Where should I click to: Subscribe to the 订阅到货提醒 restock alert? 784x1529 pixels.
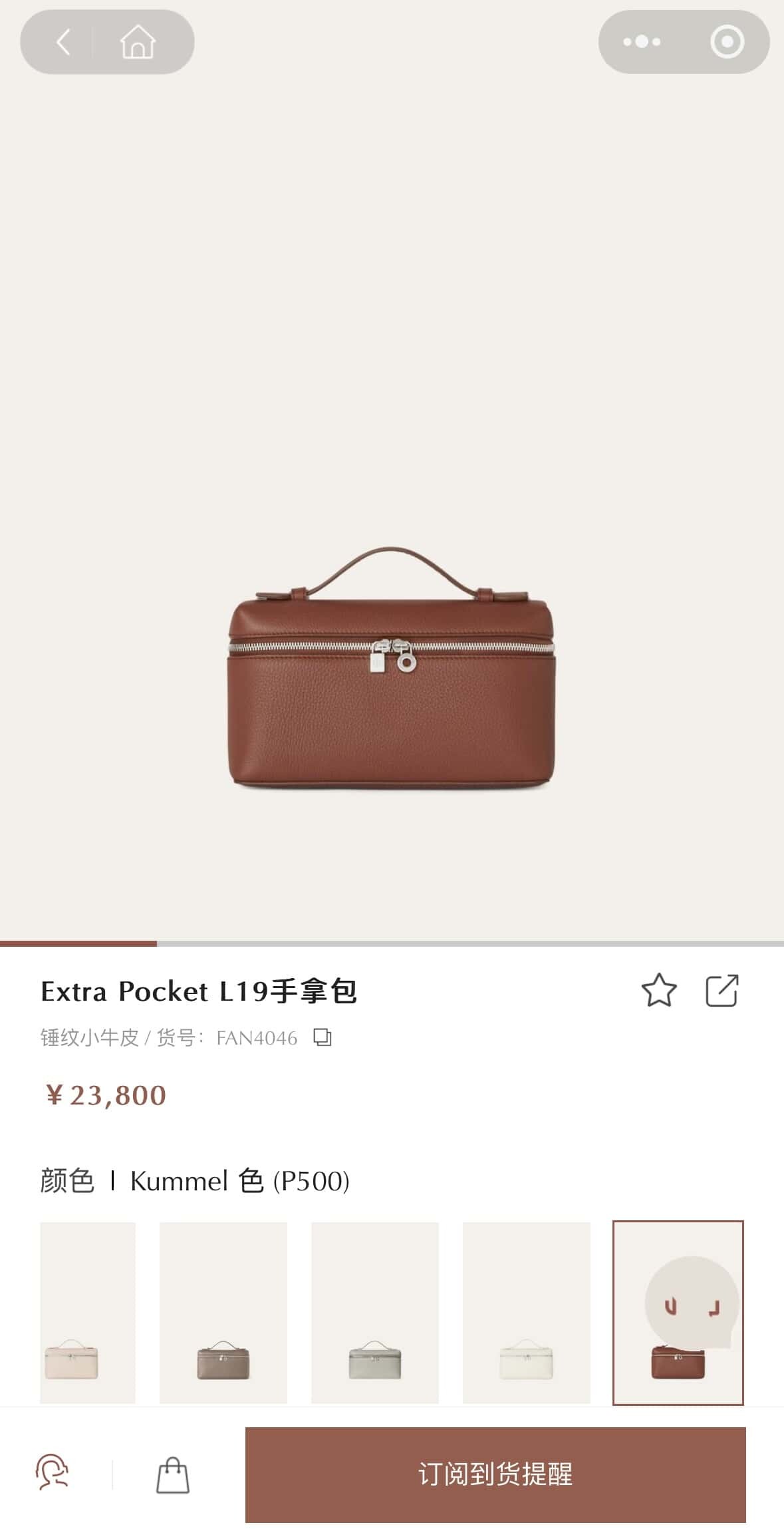[x=495, y=1474]
